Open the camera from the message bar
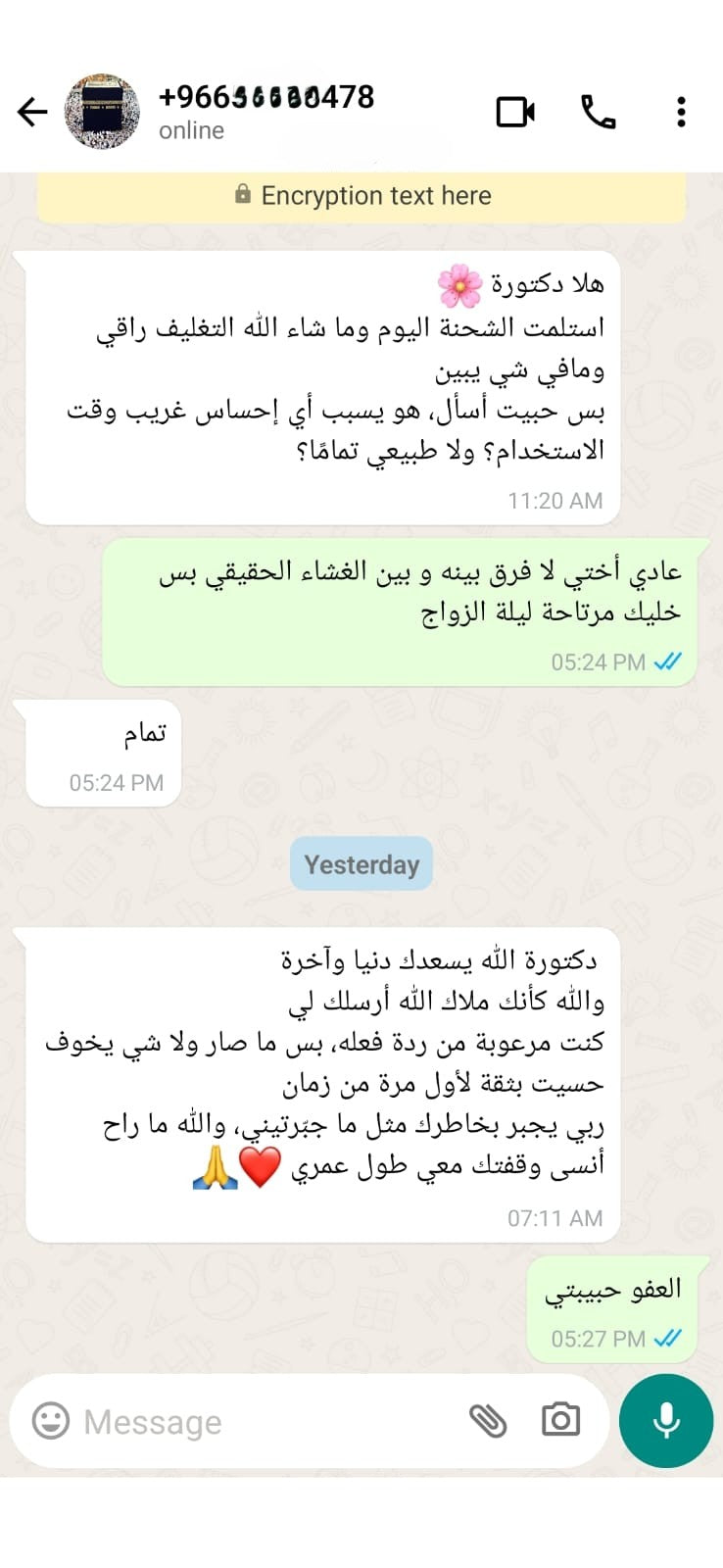723x1568 pixels. pyautogui.click(x=560, y=1420)
